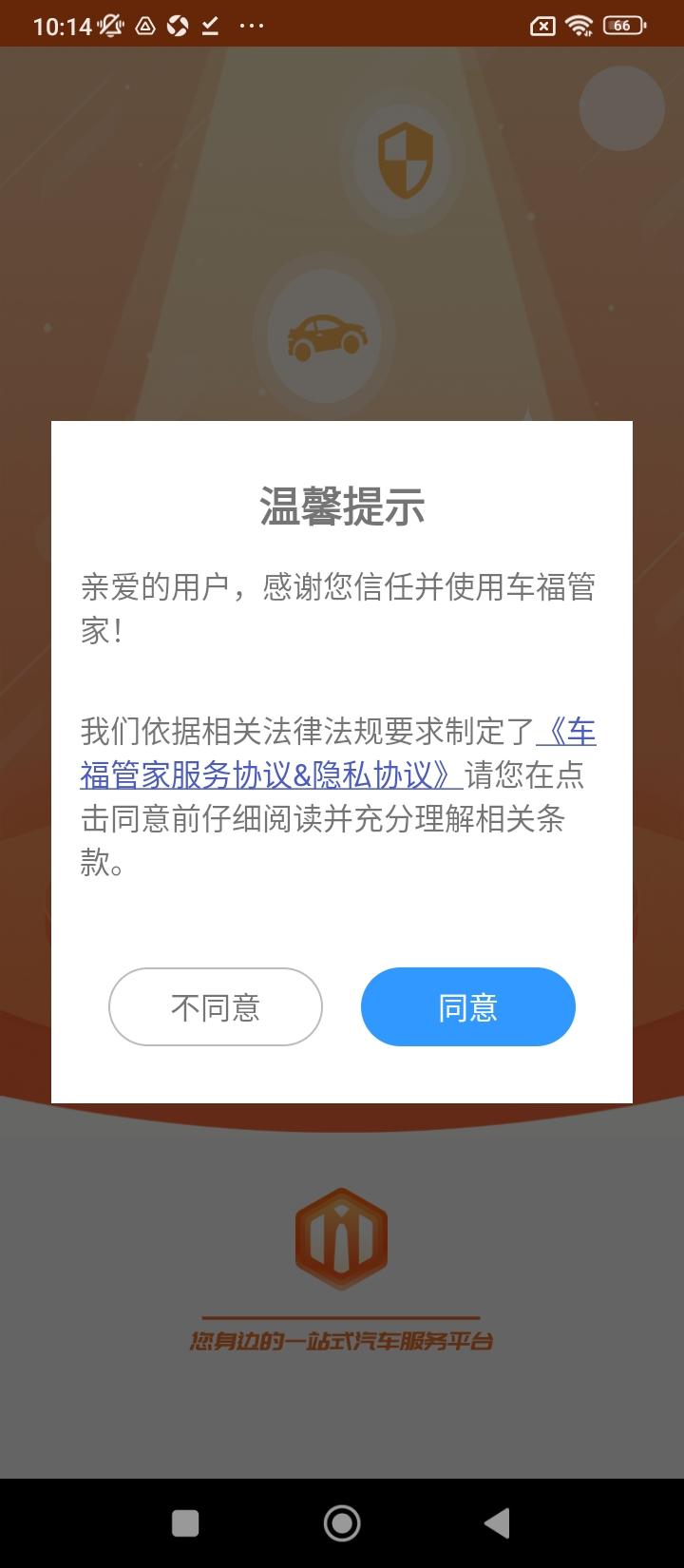Tap the home circle navigation button

click(x=342, y=1522)
